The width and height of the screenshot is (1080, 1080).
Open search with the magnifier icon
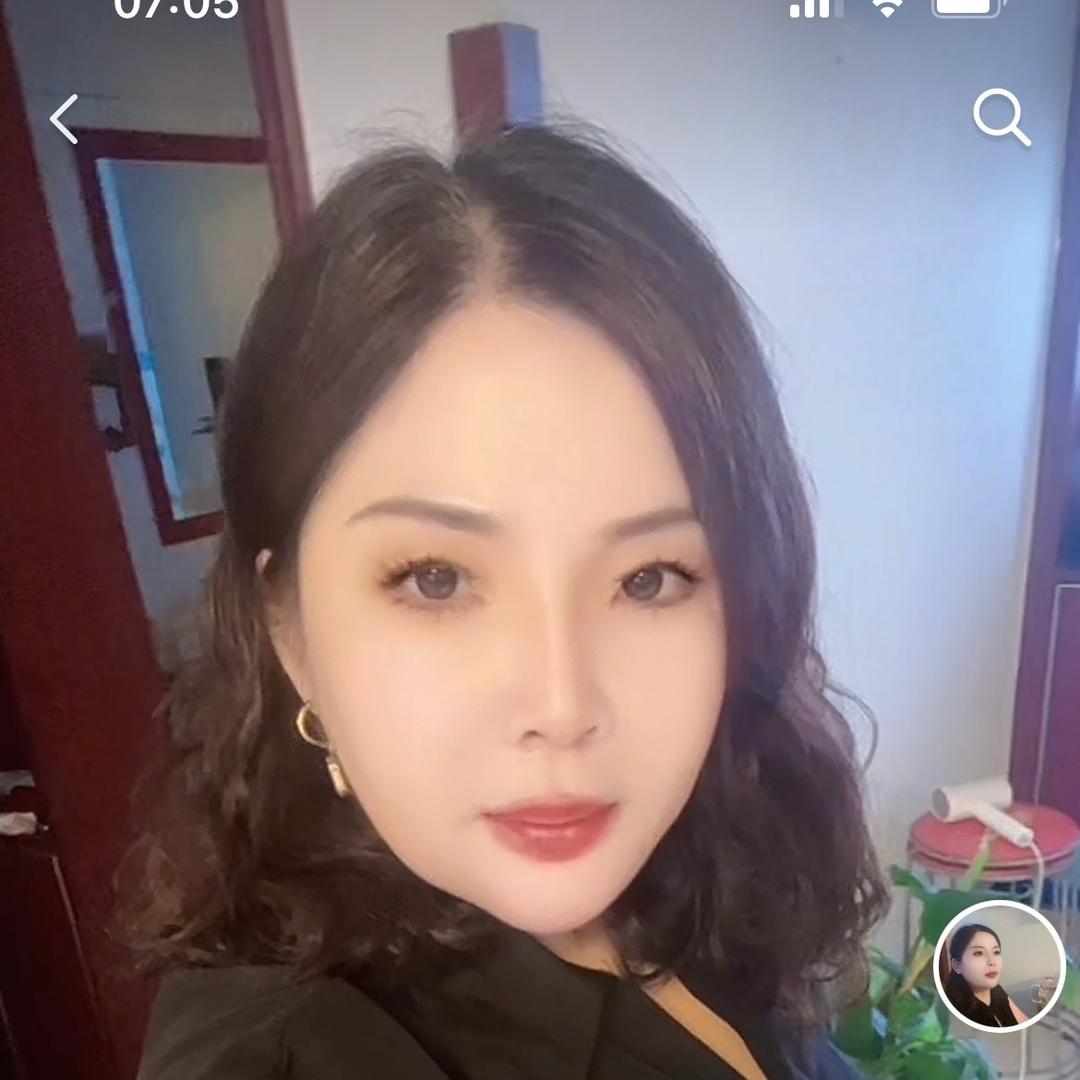[1001, 118]
